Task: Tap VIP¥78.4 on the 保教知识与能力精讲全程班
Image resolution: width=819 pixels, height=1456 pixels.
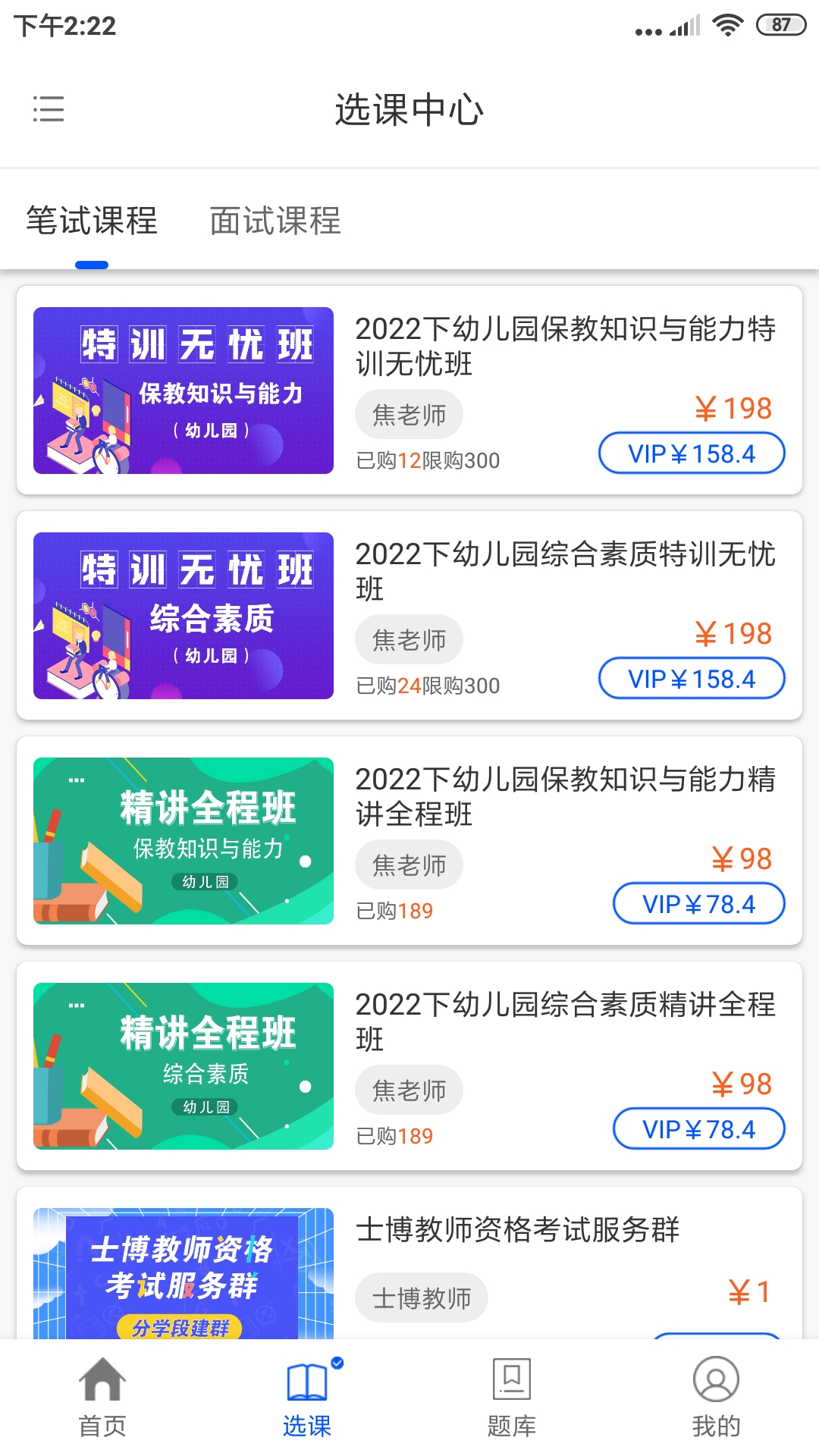Action: pyautogui.click(x=698, y=904)
